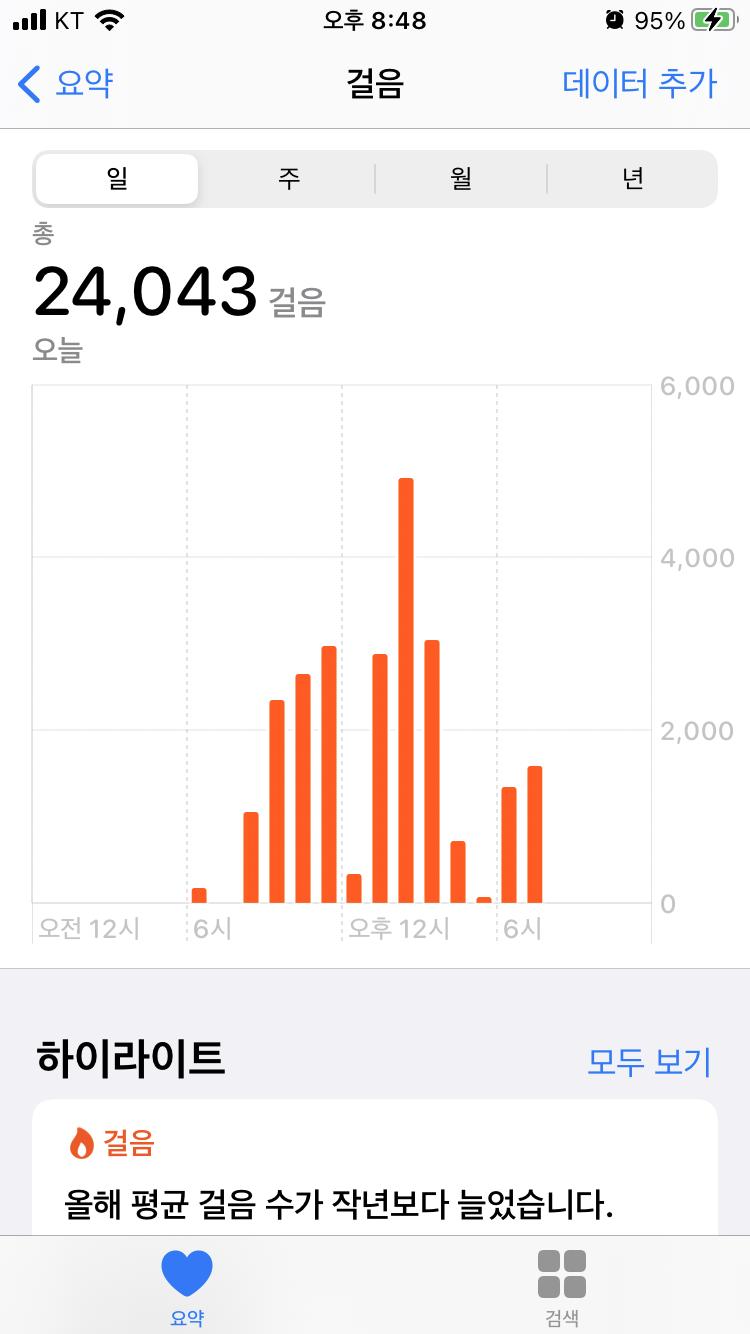
Task: Open 모두 보기 for highlights
Action: coord(648,1061)
